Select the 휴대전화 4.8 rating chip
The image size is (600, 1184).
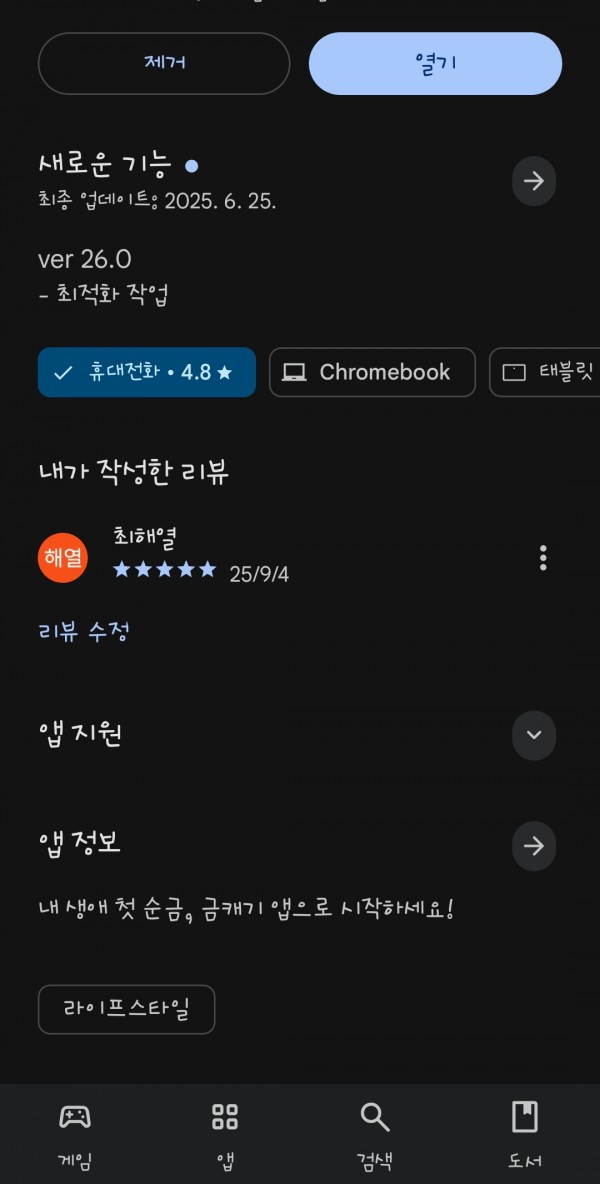[x=147, y=372]
